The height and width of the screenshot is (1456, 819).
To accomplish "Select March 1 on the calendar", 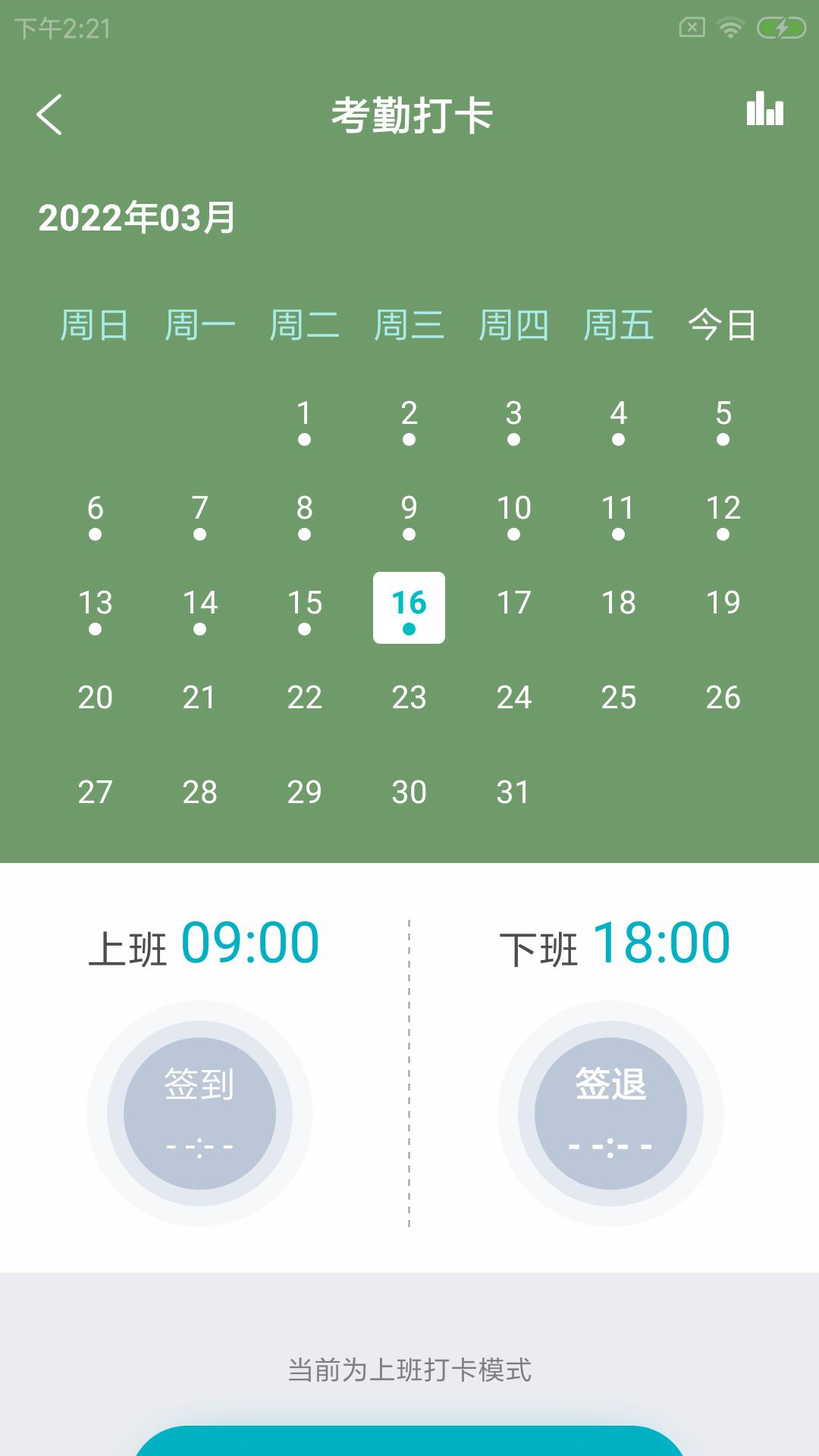I will click(304, 413).
